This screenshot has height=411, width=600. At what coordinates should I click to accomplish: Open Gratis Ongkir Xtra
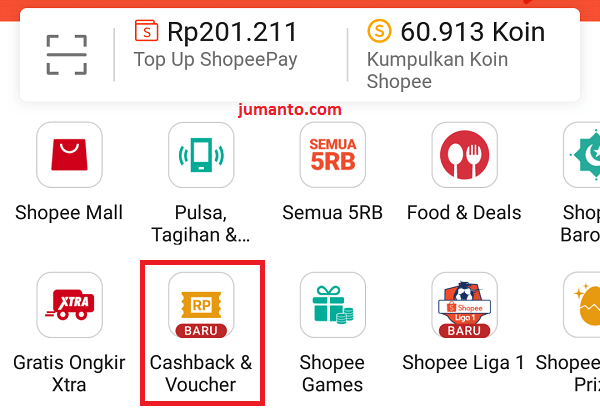[x=69, y=305]
